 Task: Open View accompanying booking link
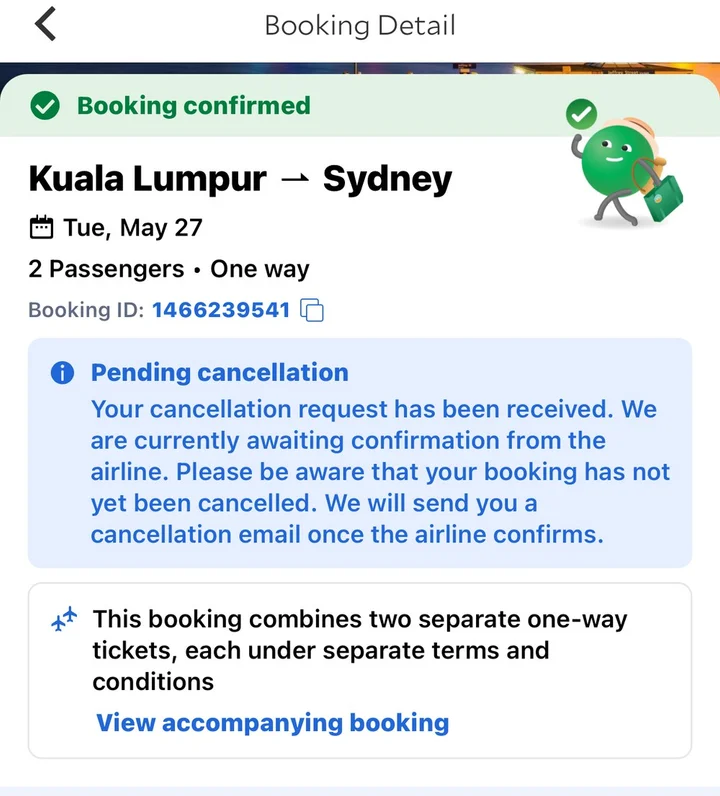(272, 723)
